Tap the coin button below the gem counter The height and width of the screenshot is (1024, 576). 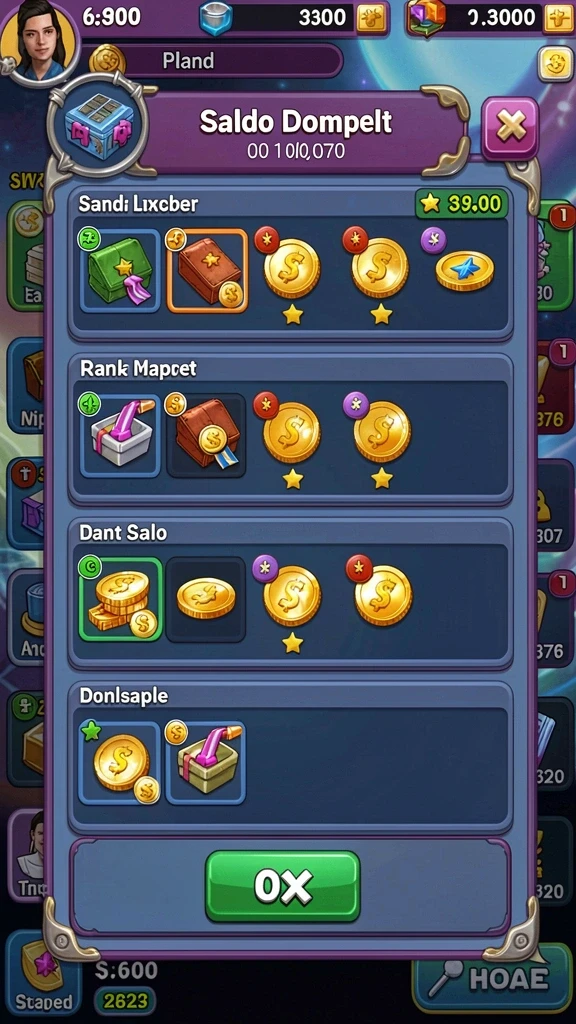pos(556,64)
